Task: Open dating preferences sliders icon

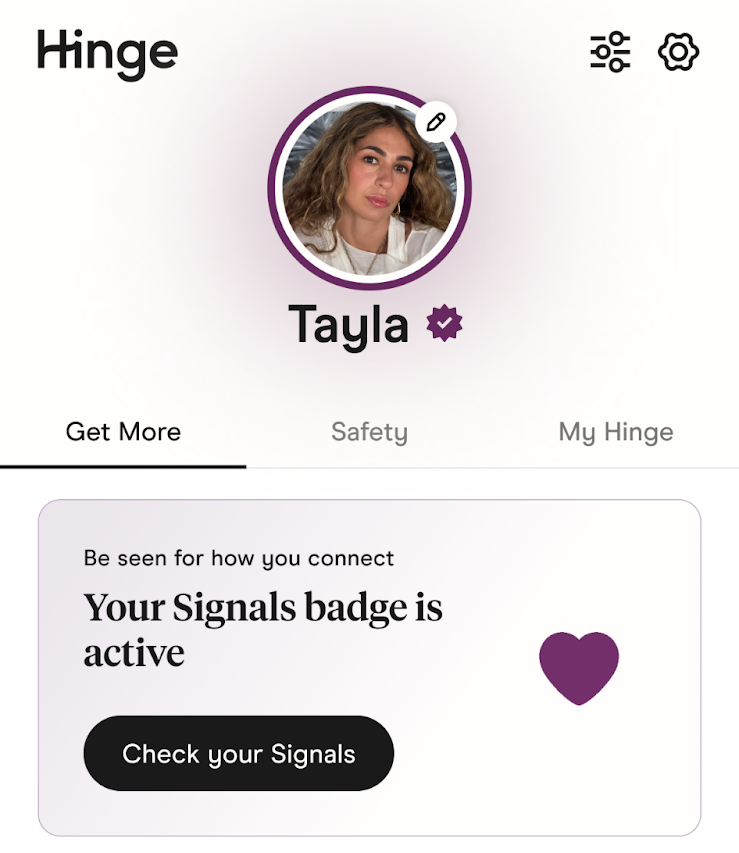Action: point(609,52)
